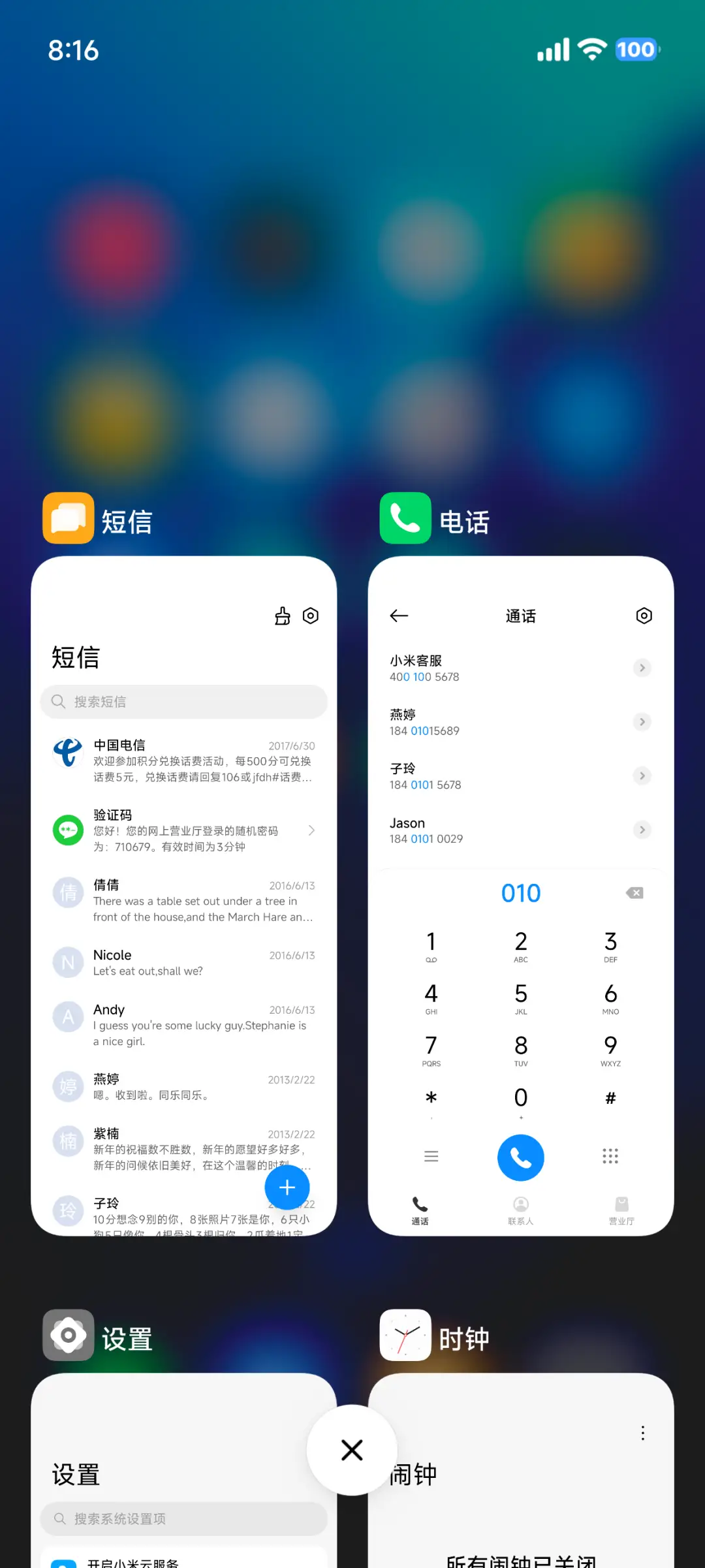
Task: Open the 通话 widget settings gear
Action: [643, 615]
